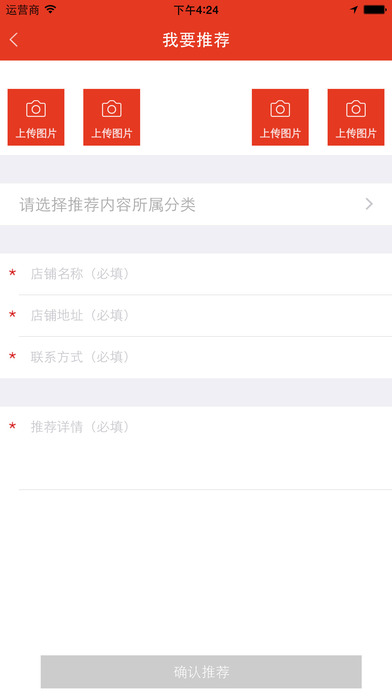The height and width of the screenshot is (696, 392).
Task: Open the category picker 请选择推荐内容所属分类
Action: [196, 204]
